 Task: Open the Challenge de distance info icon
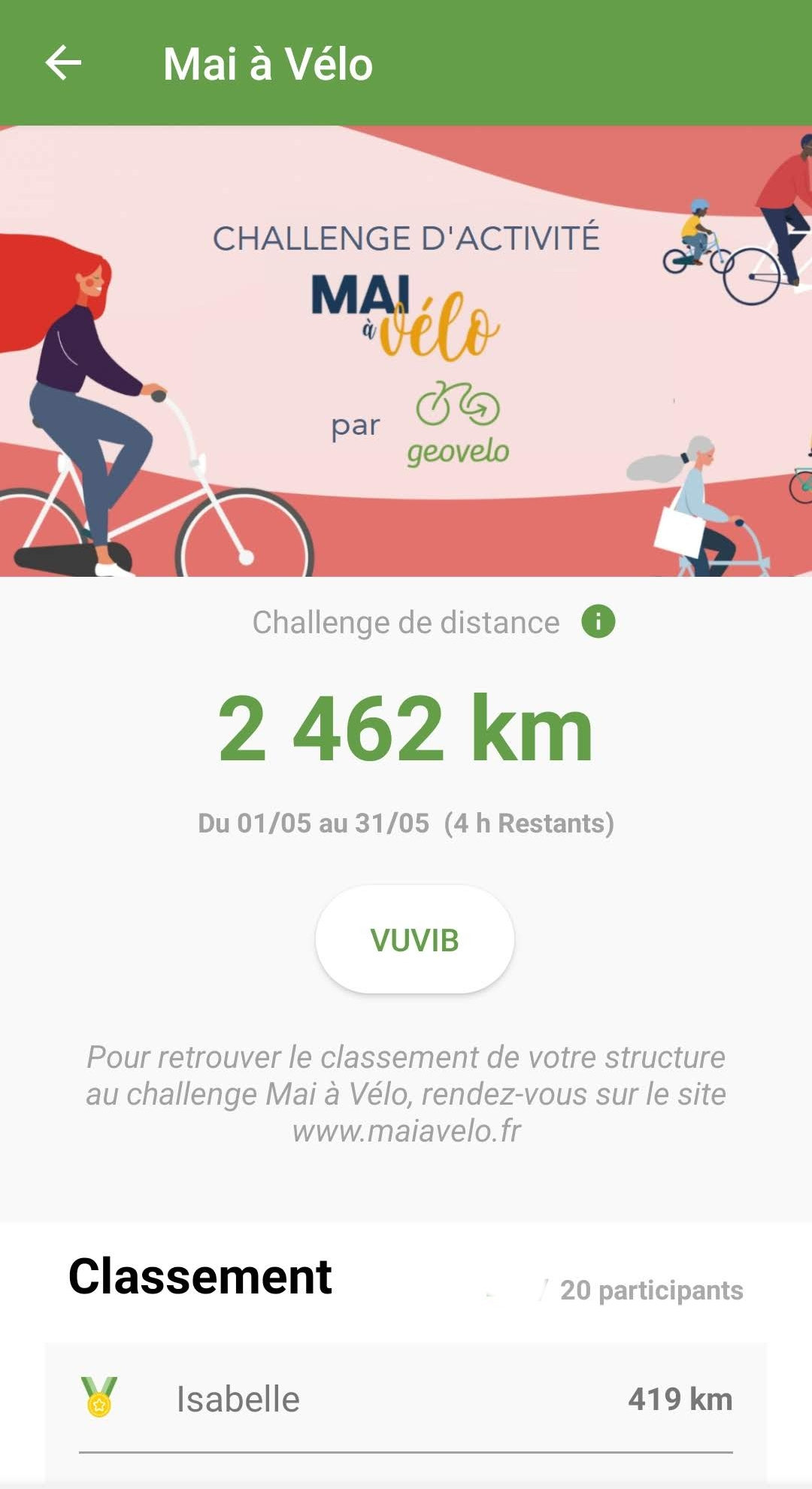click(598, 622)
